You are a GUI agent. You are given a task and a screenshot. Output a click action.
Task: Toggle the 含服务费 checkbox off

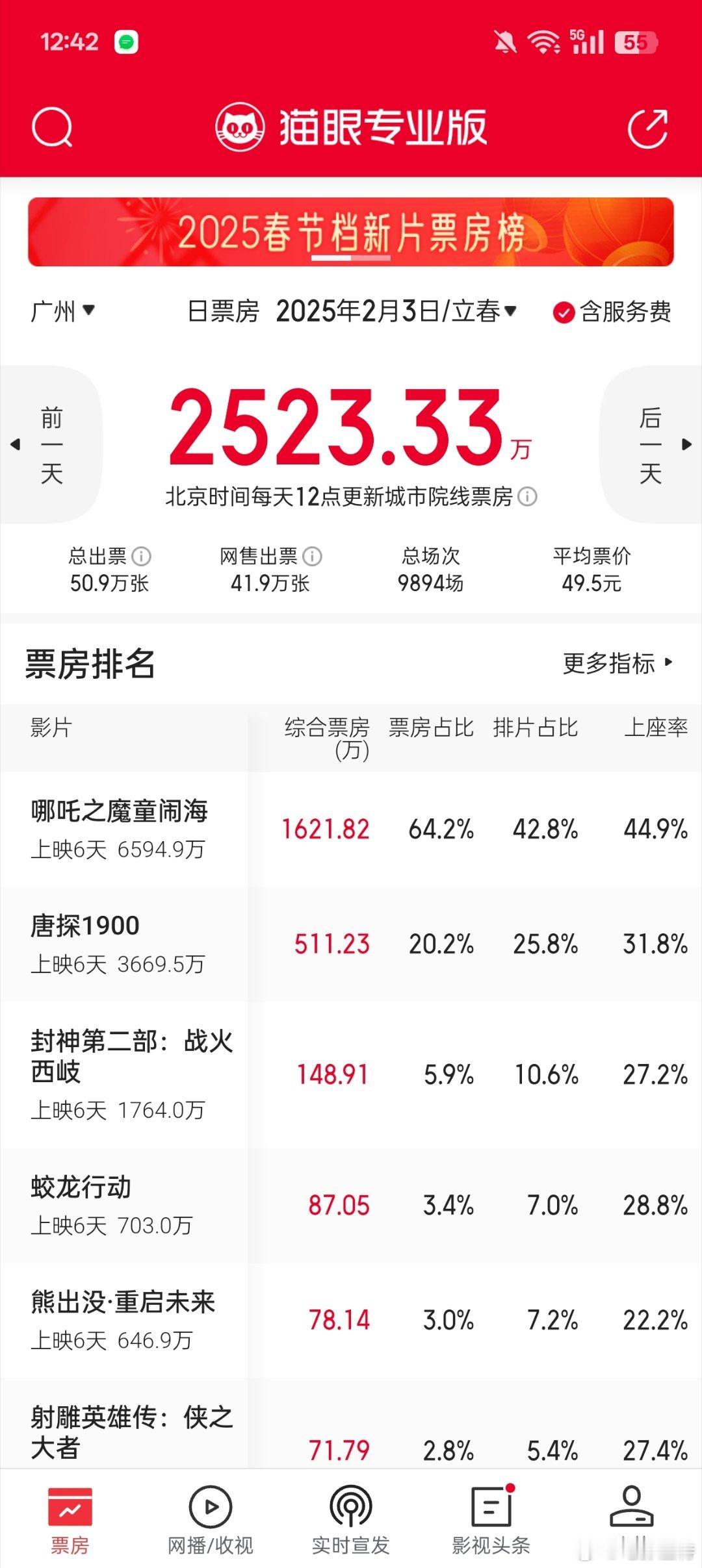pos(565,310)
